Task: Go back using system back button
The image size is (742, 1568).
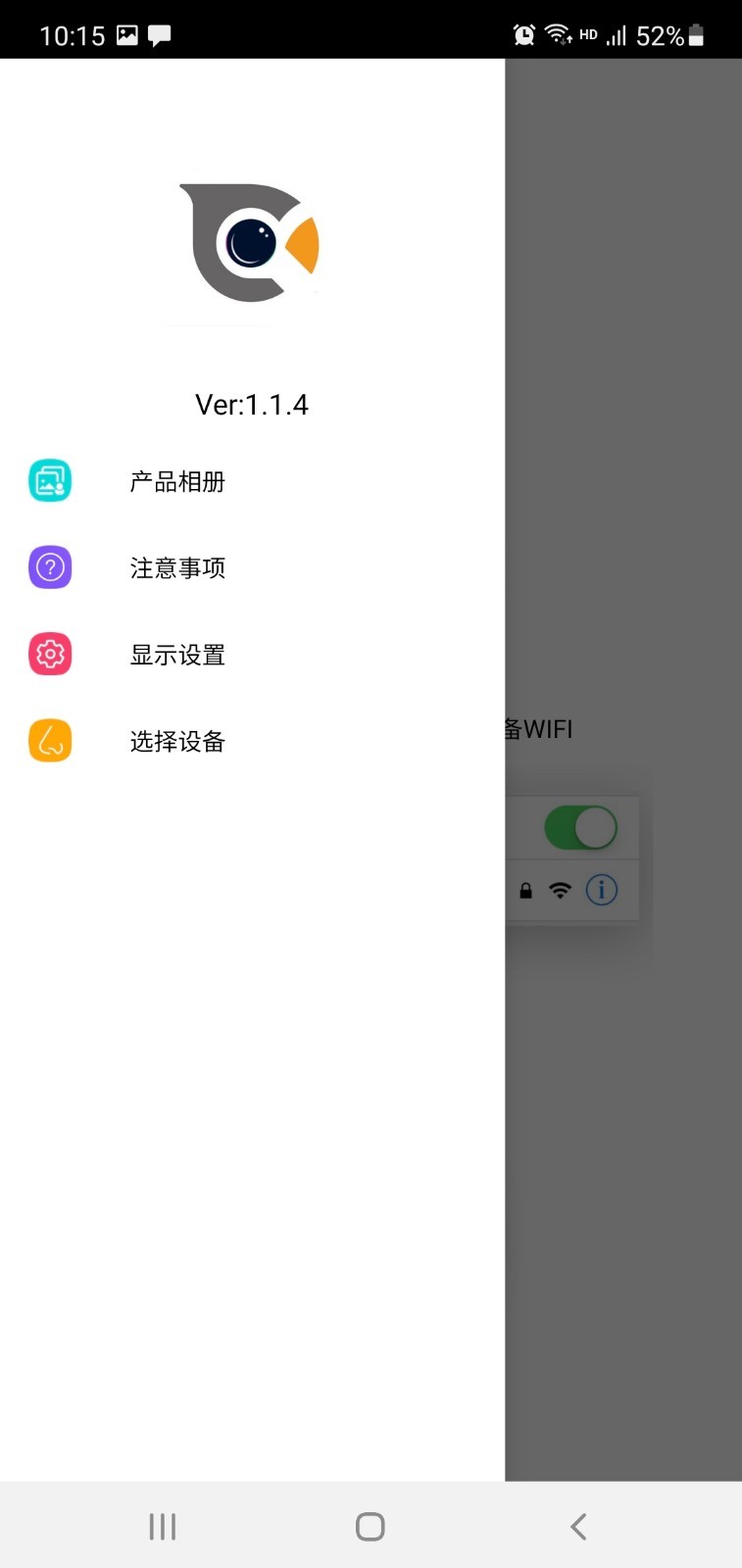Action: 578,1526
